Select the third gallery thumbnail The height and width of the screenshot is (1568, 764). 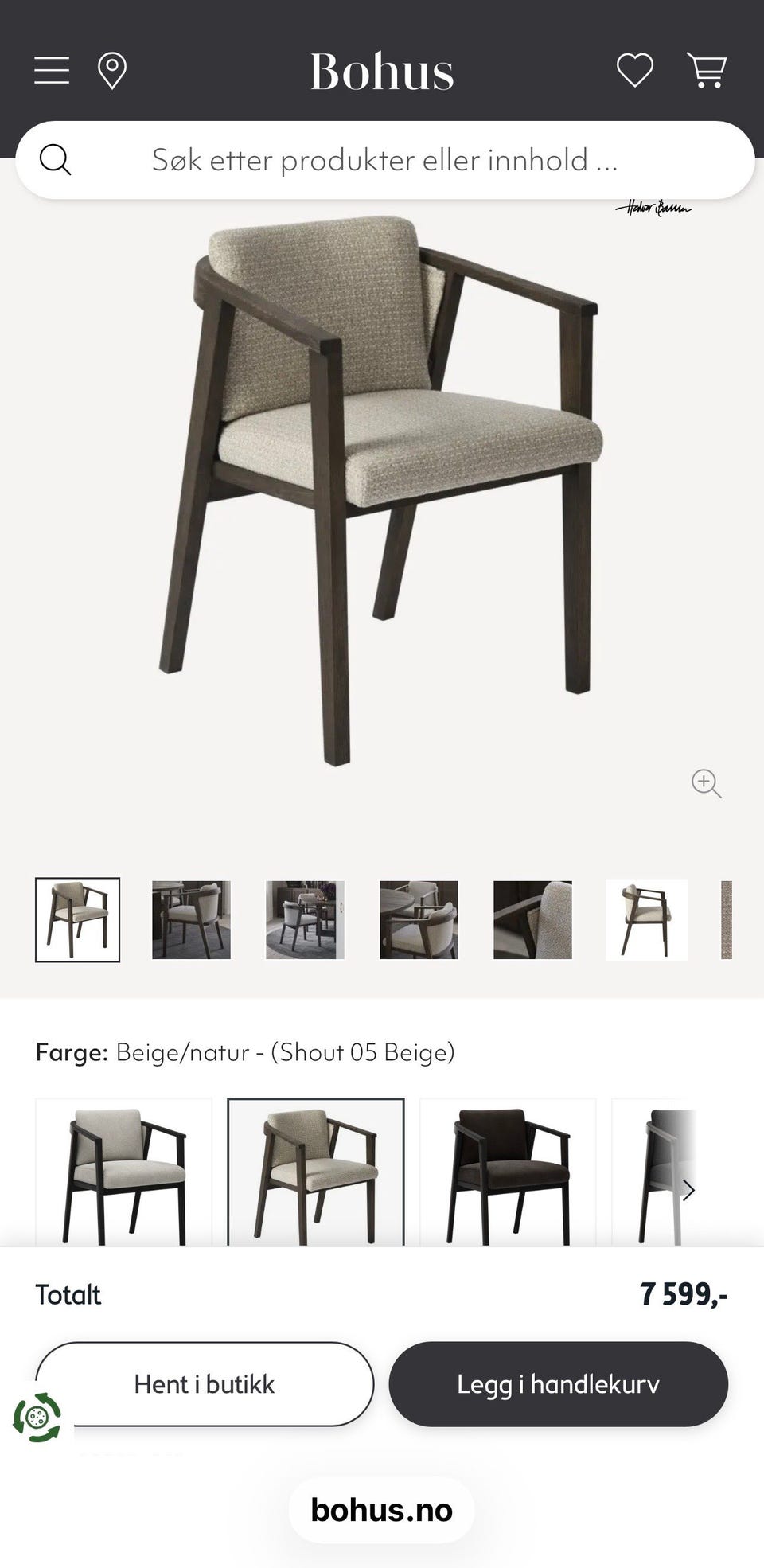point(305,919)
